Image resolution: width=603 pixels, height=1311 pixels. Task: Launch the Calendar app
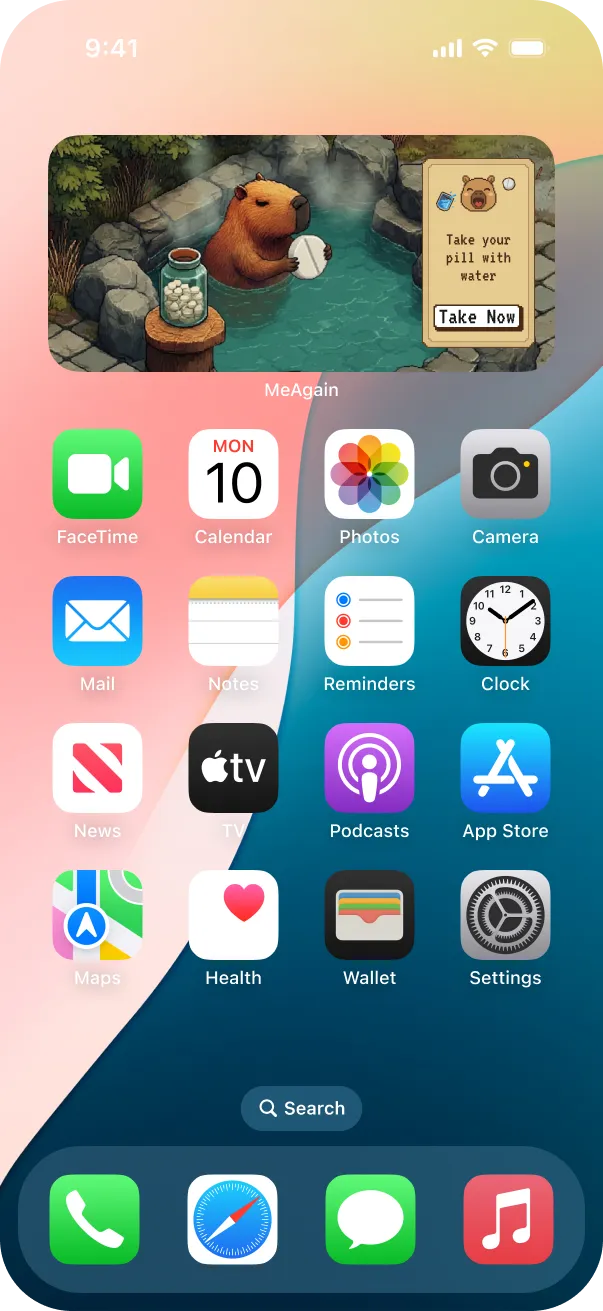click(x=233, y=474)
